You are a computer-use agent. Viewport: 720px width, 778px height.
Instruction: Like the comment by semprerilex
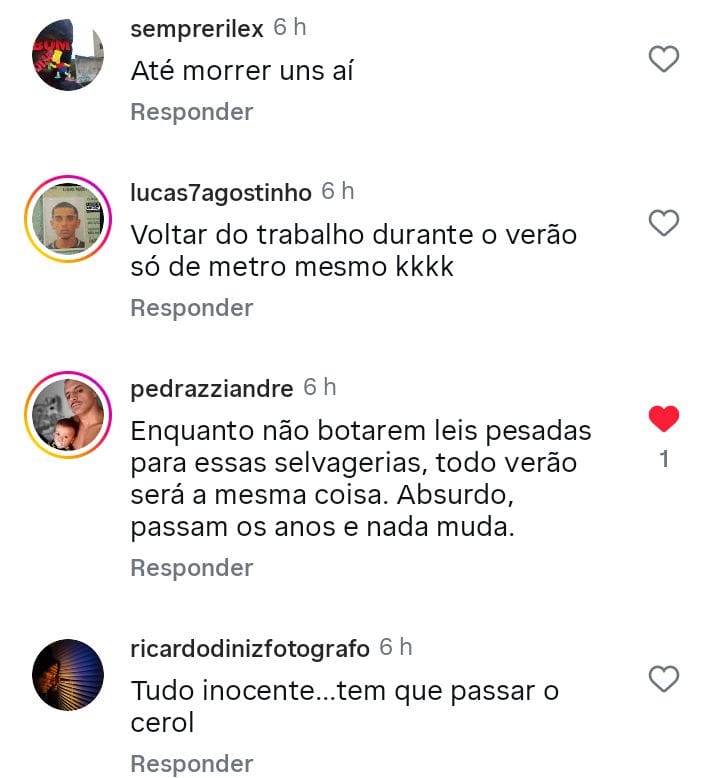click(664, 60)
